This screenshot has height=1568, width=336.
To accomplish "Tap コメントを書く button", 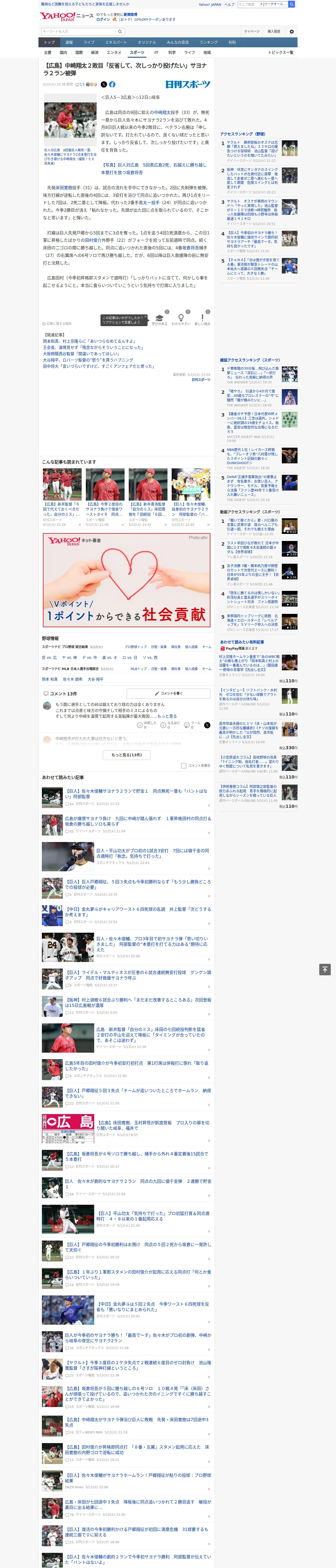I will coord(169,693).
